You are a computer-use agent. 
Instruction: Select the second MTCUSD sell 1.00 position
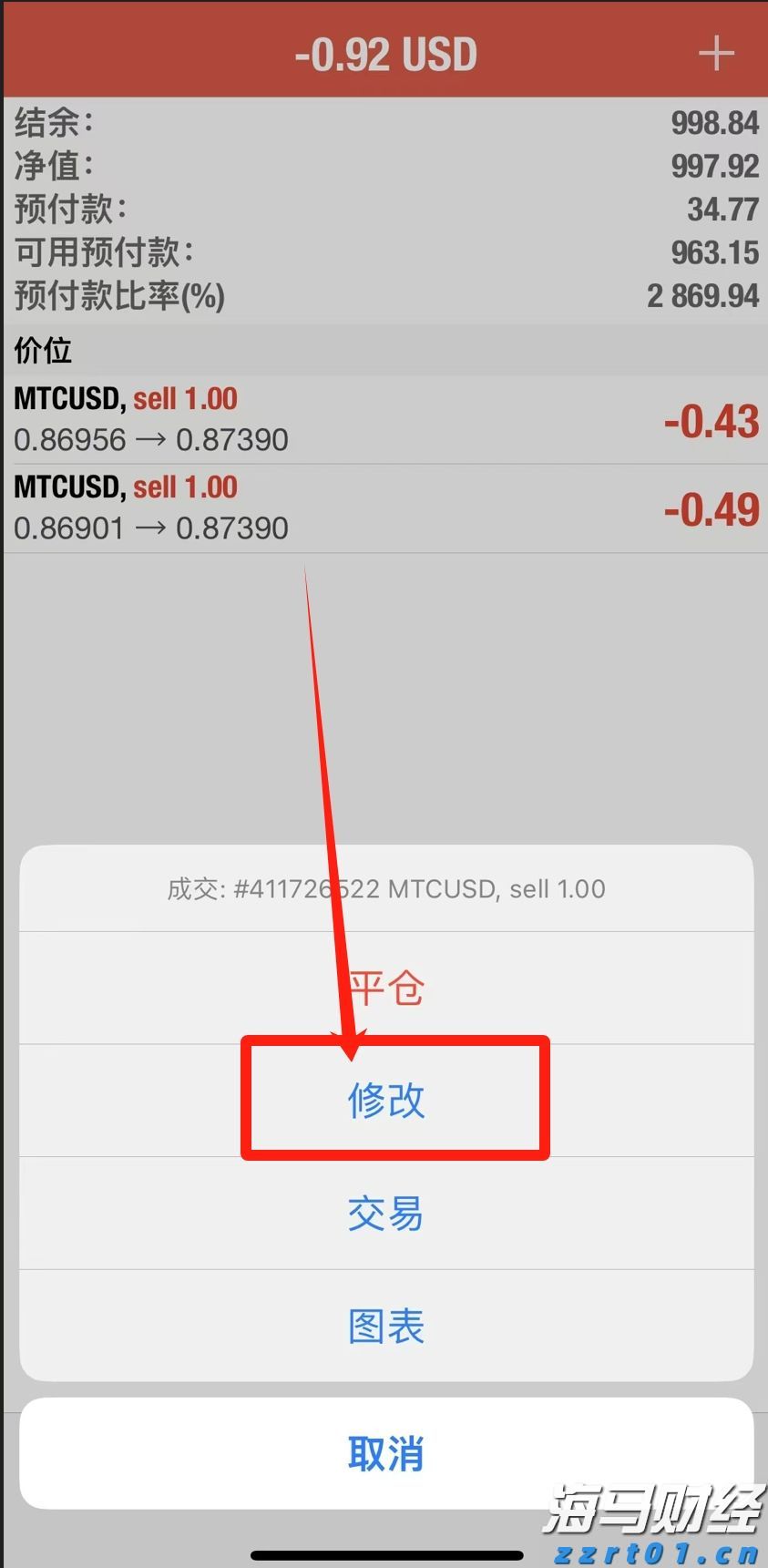point(273,507)
